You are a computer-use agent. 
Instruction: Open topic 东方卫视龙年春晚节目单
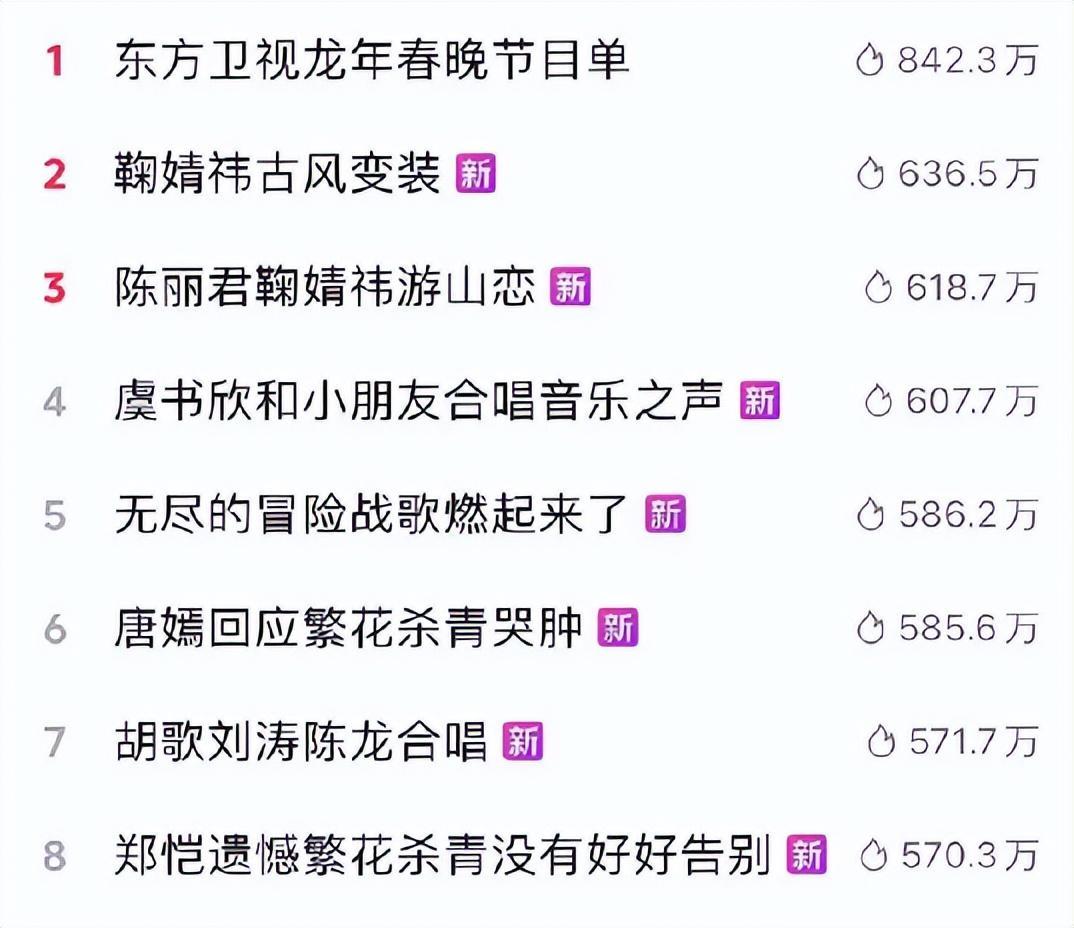point(372,62)
